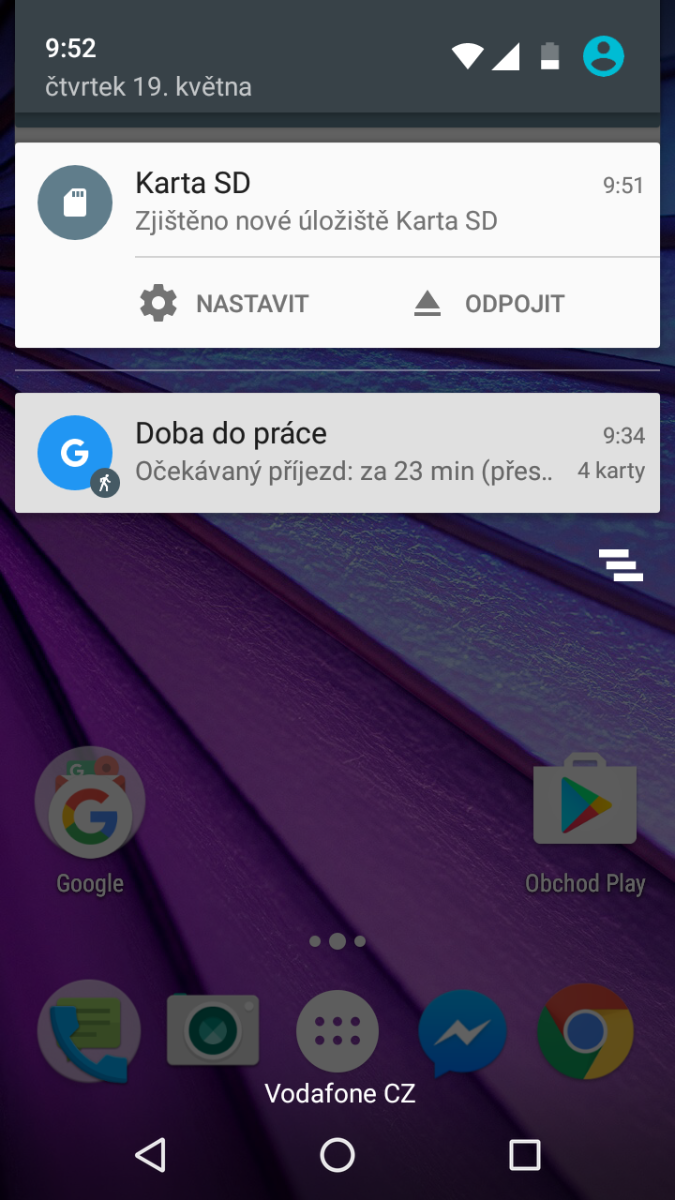The width and height of the screenshot is (675, 1200).
Task: Go back with the navigation bar
Action: (150, 1155)
